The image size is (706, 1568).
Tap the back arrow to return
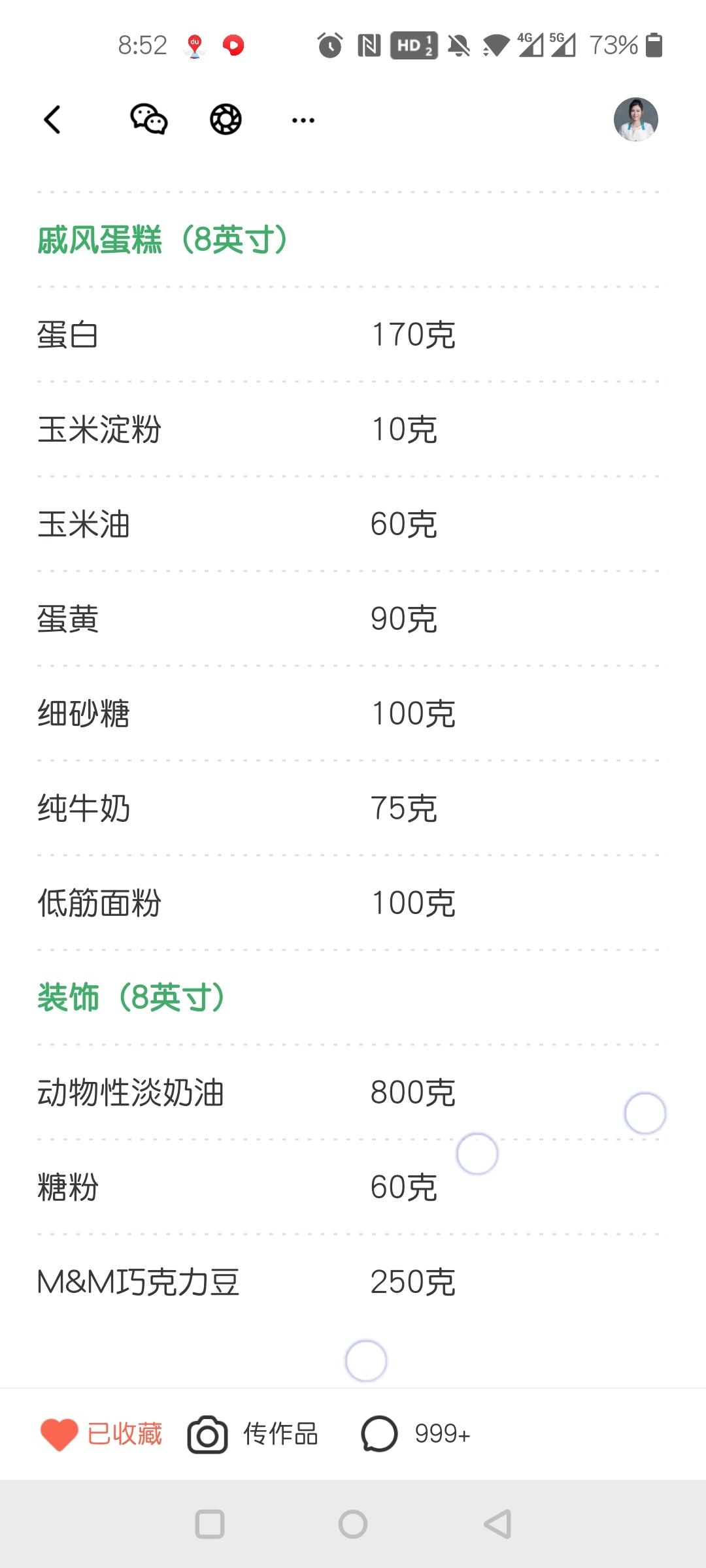[x=52, y=120]
